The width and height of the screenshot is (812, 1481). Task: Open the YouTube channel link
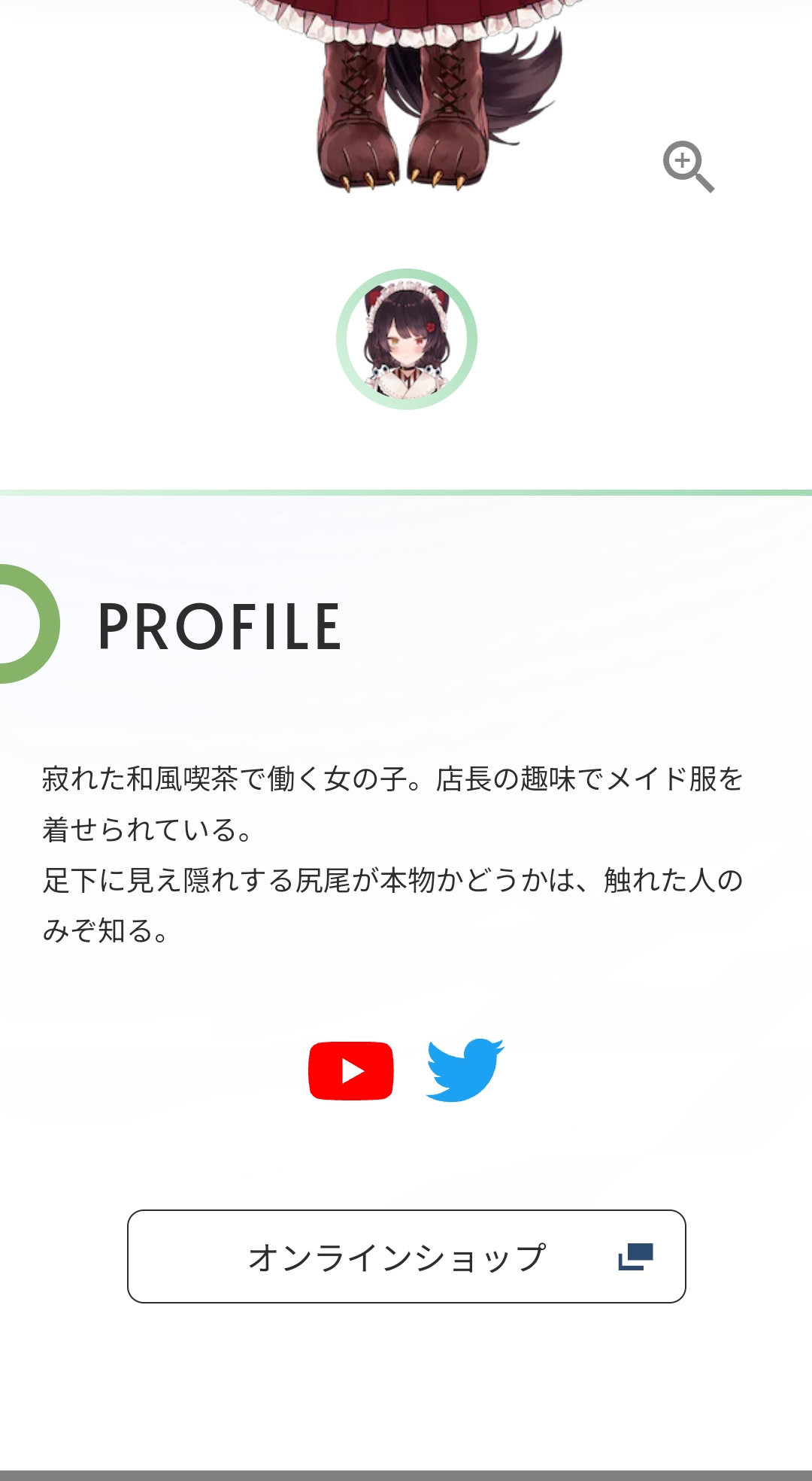pyautogui.click(x=351, y=1070)
